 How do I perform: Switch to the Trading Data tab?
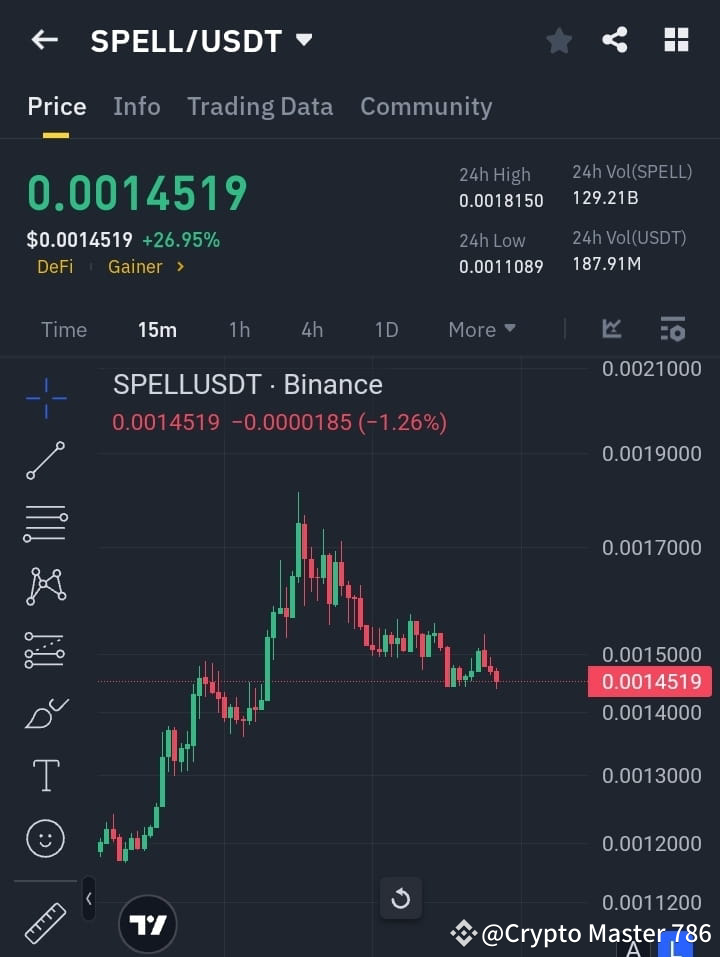(260, 106)
